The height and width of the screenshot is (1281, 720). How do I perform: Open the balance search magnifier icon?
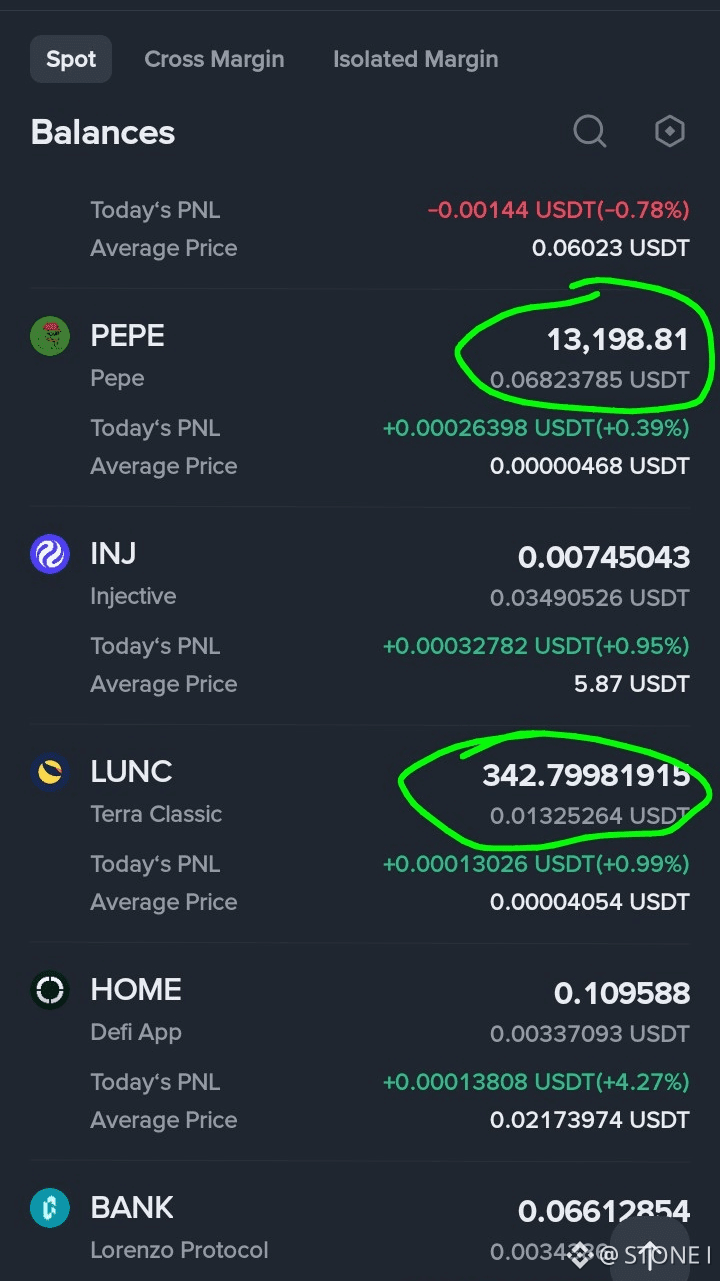coord(589,131)
